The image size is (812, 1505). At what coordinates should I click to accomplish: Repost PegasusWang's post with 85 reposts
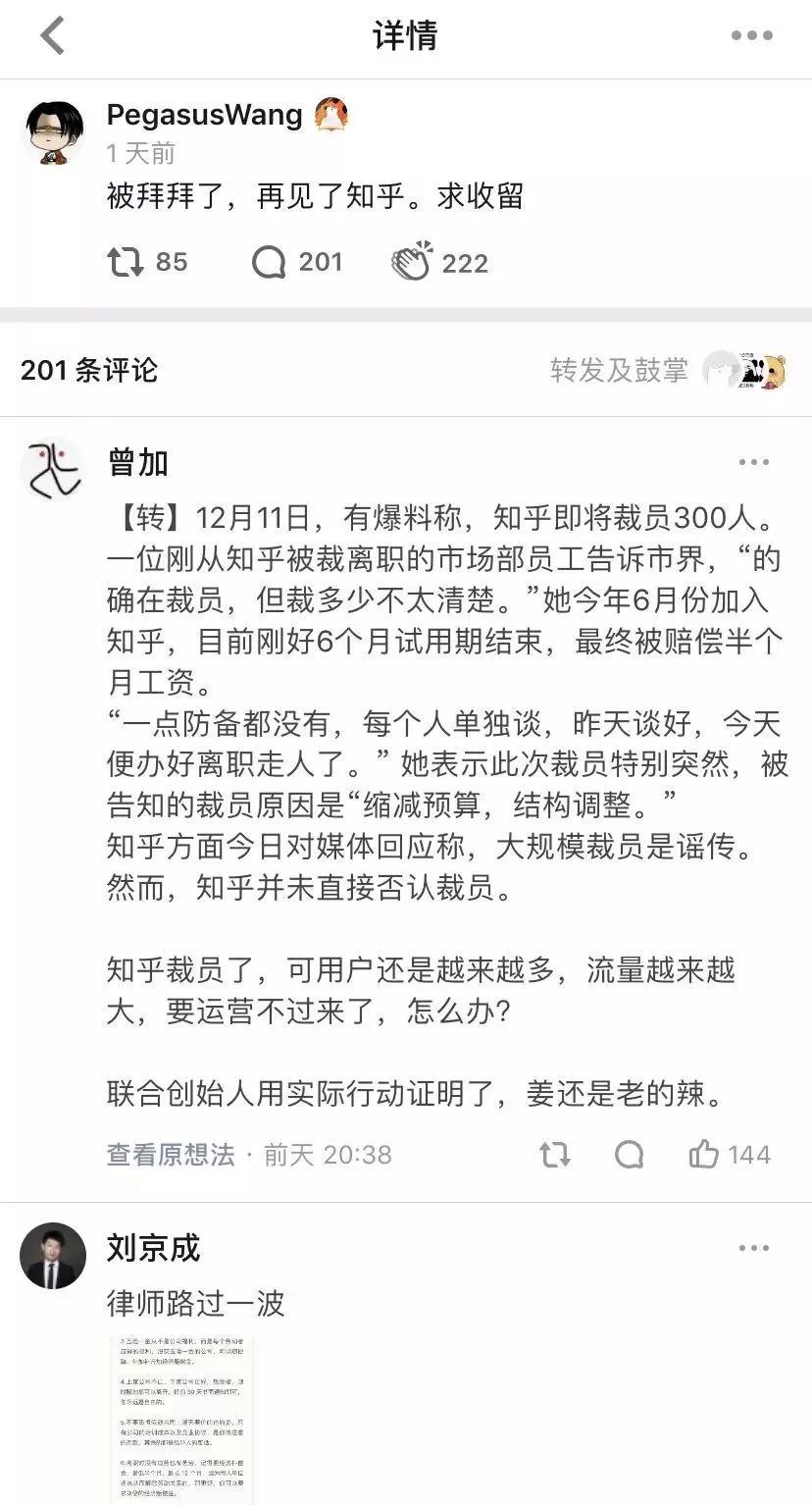(147, 262)
